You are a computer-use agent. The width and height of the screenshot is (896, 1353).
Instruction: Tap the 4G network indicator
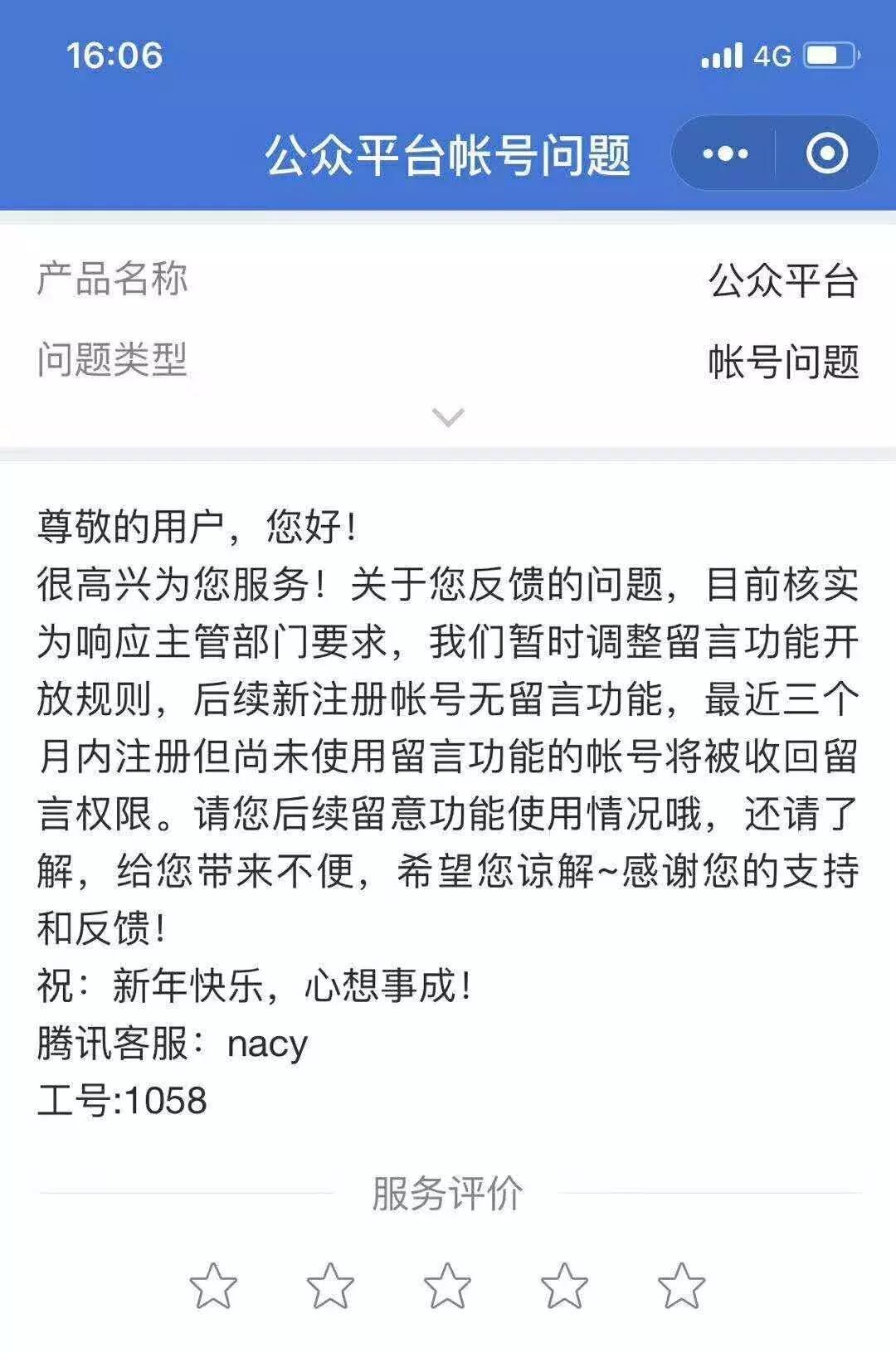pos(773,56)
